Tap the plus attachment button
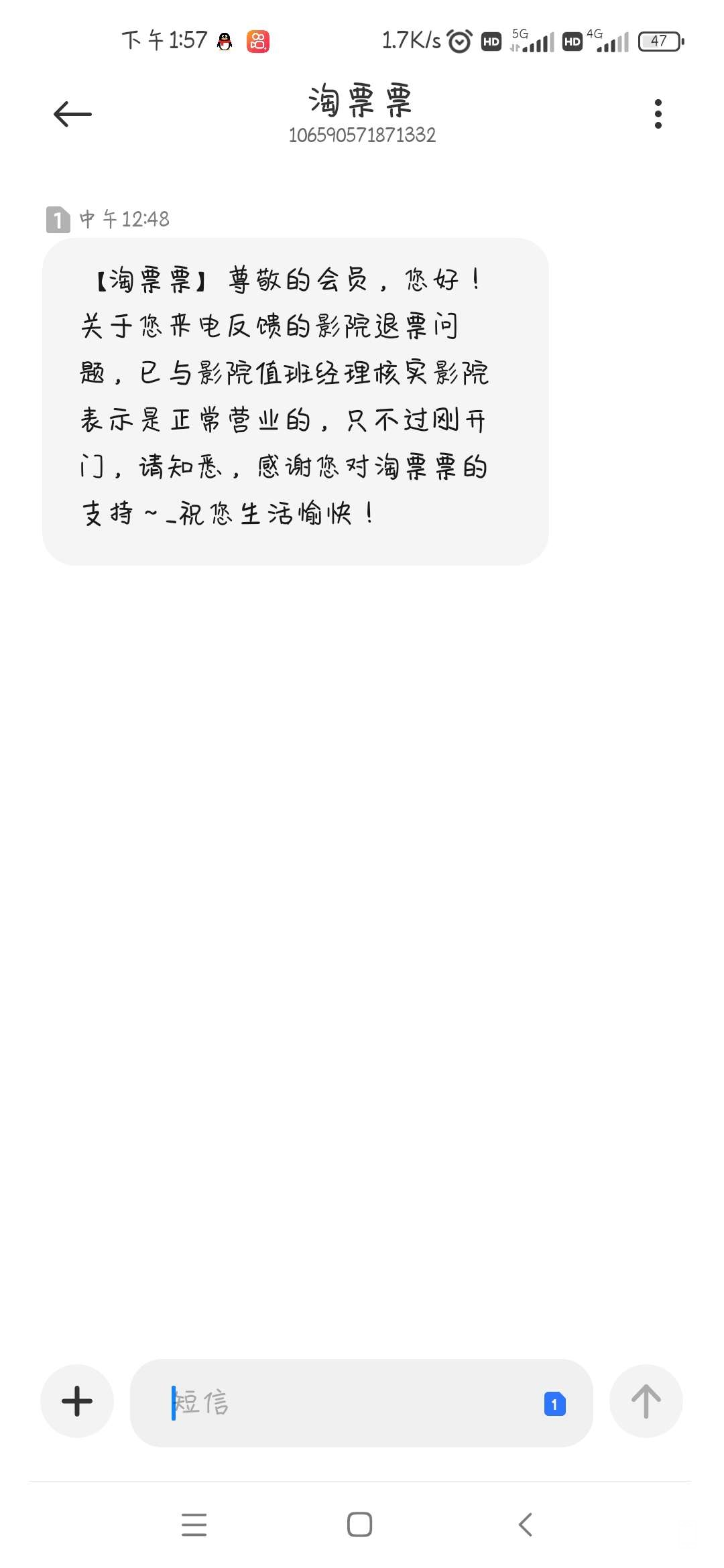This screenshot has width=724, height=1568. point(77,1401)
